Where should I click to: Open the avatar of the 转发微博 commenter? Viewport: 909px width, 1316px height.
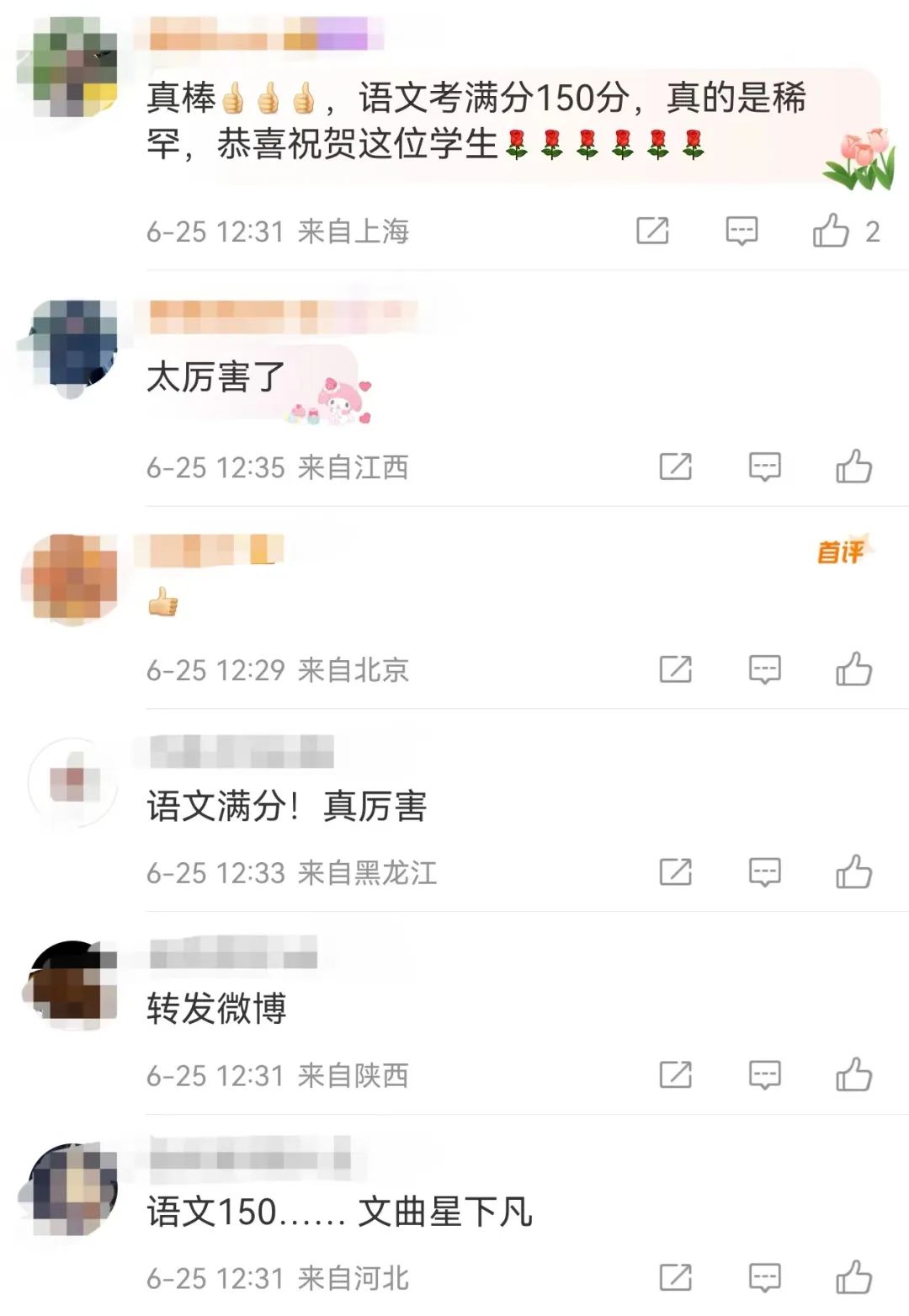point(71,983)
